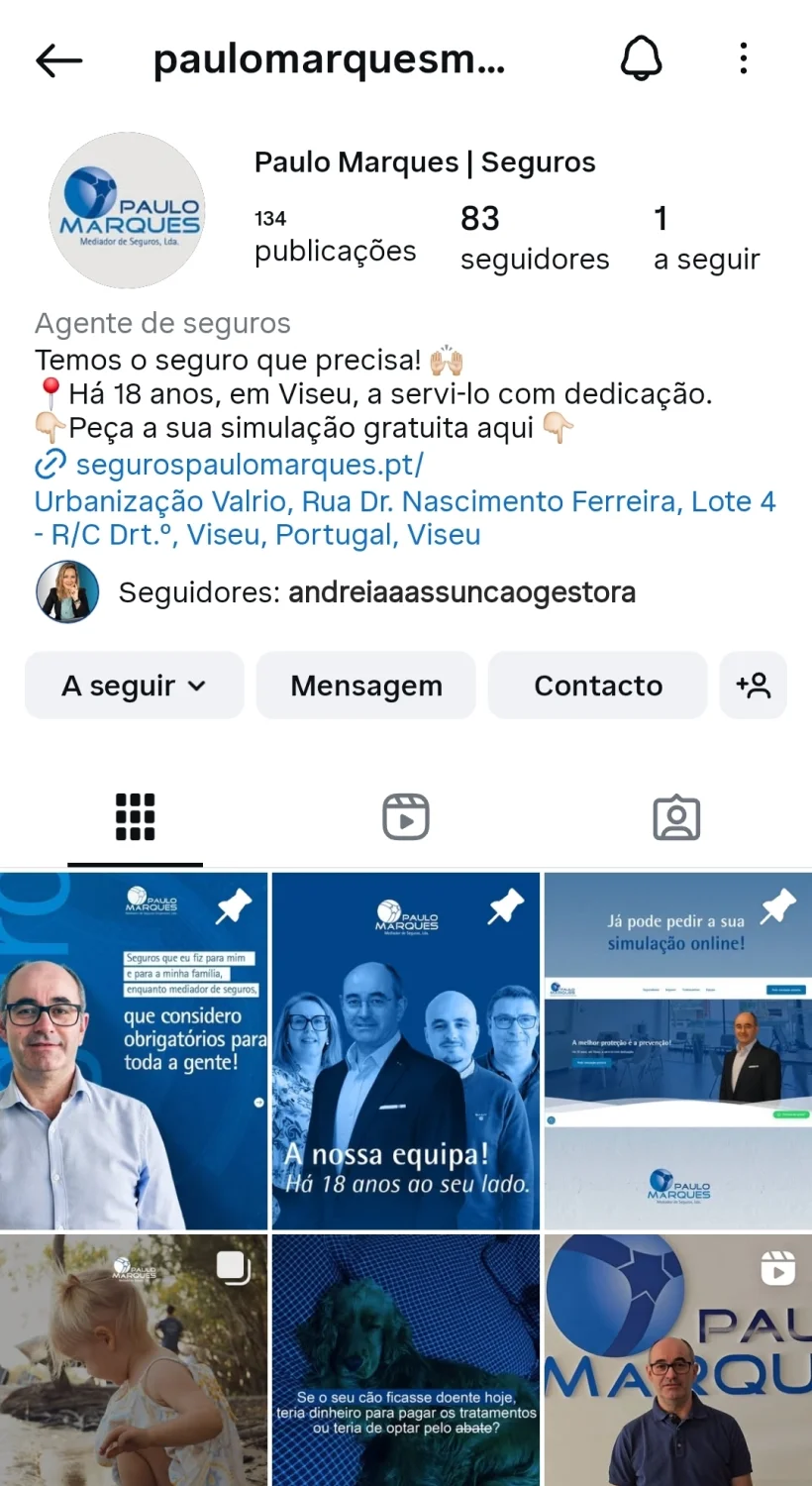Open the pinned 'A nossa equipa!' post
Viewport: 812px width, 1486px height.
tap(406, 1050)
